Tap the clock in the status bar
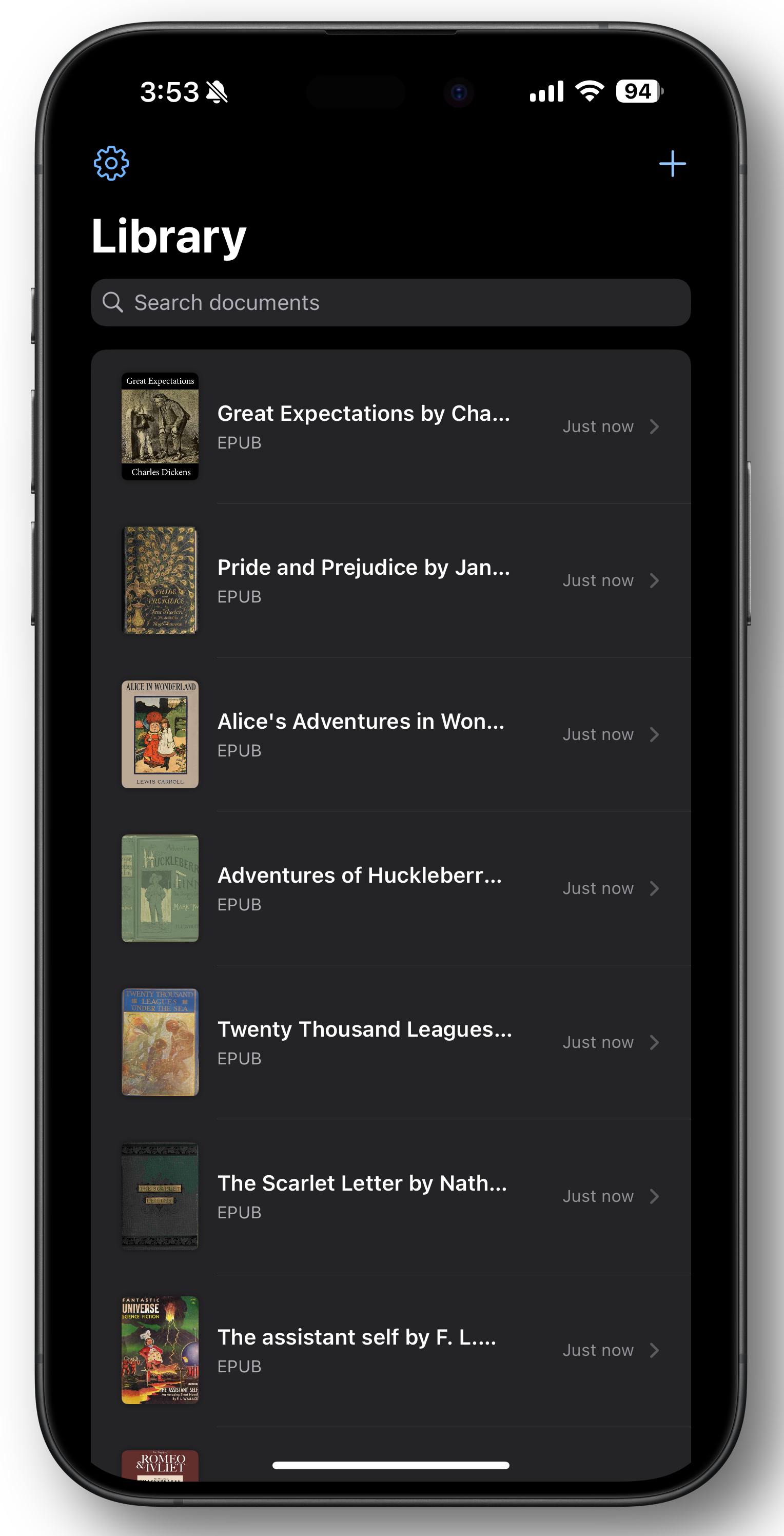 coord(169,91)
